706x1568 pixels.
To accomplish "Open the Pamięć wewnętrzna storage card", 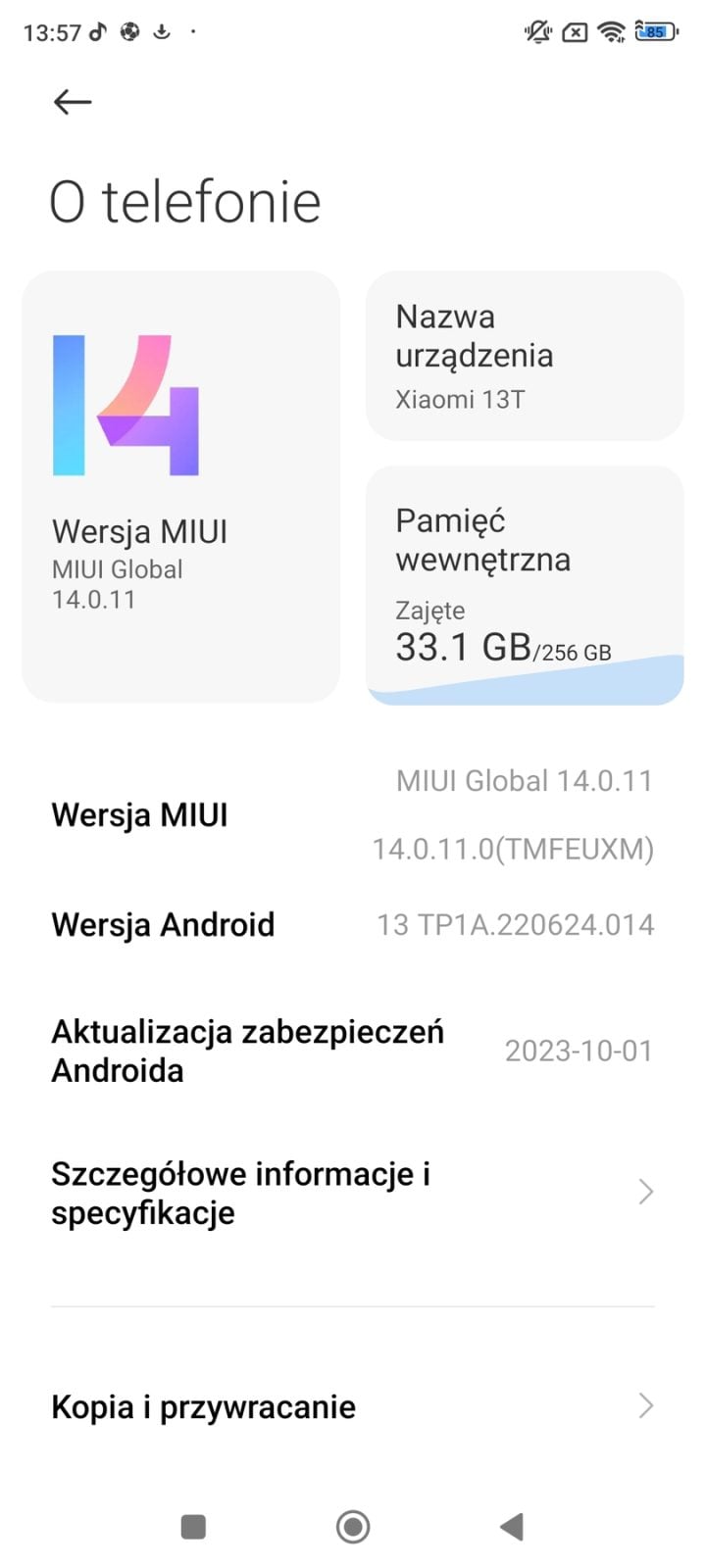I will click(x=525, y=585).
